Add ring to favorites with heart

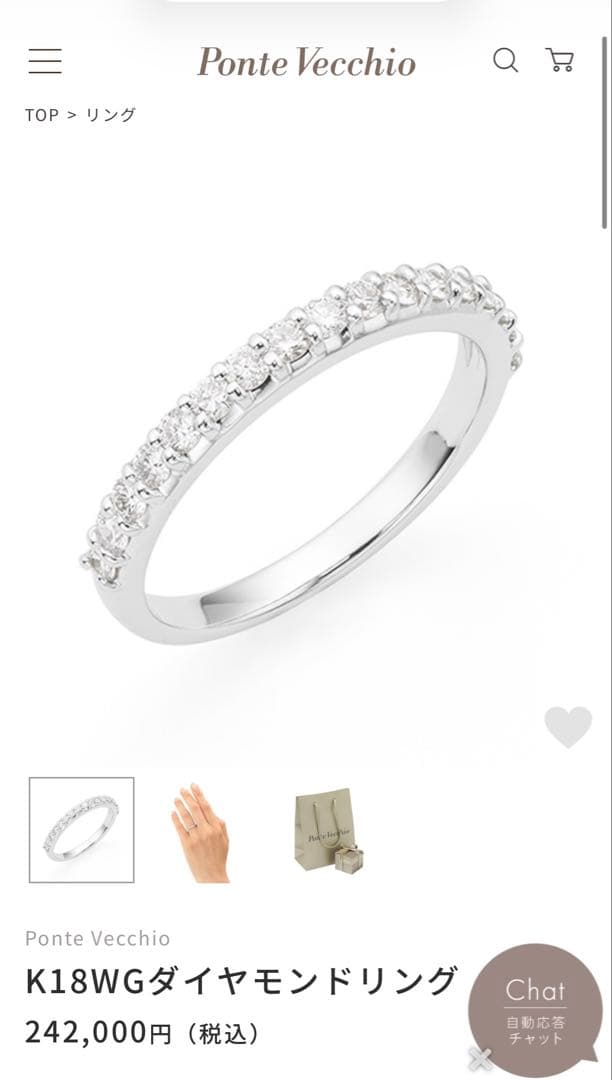coord(567,727)
